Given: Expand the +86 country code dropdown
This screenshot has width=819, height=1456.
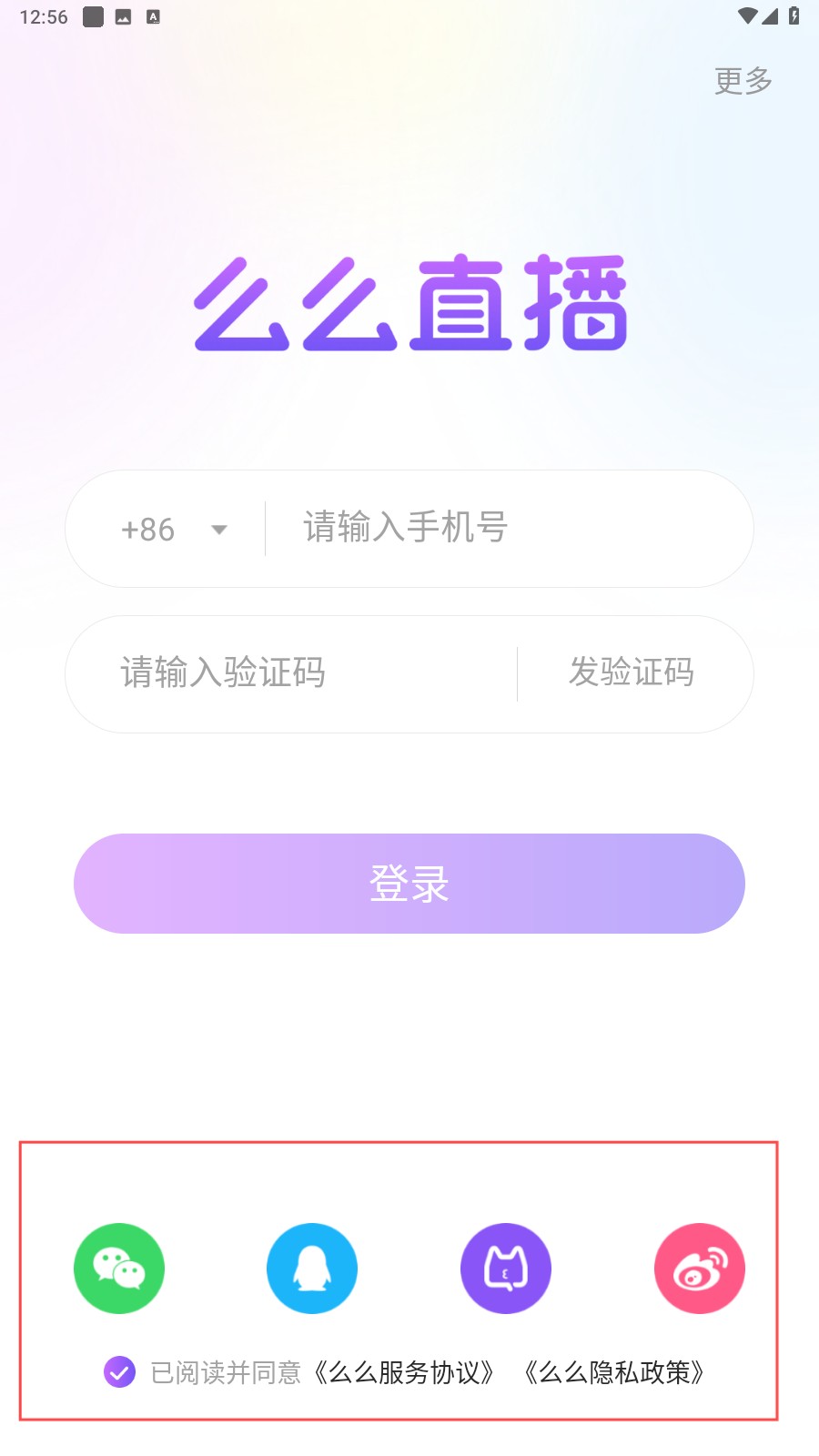Looking at the screenshot, I should [173, 529].
